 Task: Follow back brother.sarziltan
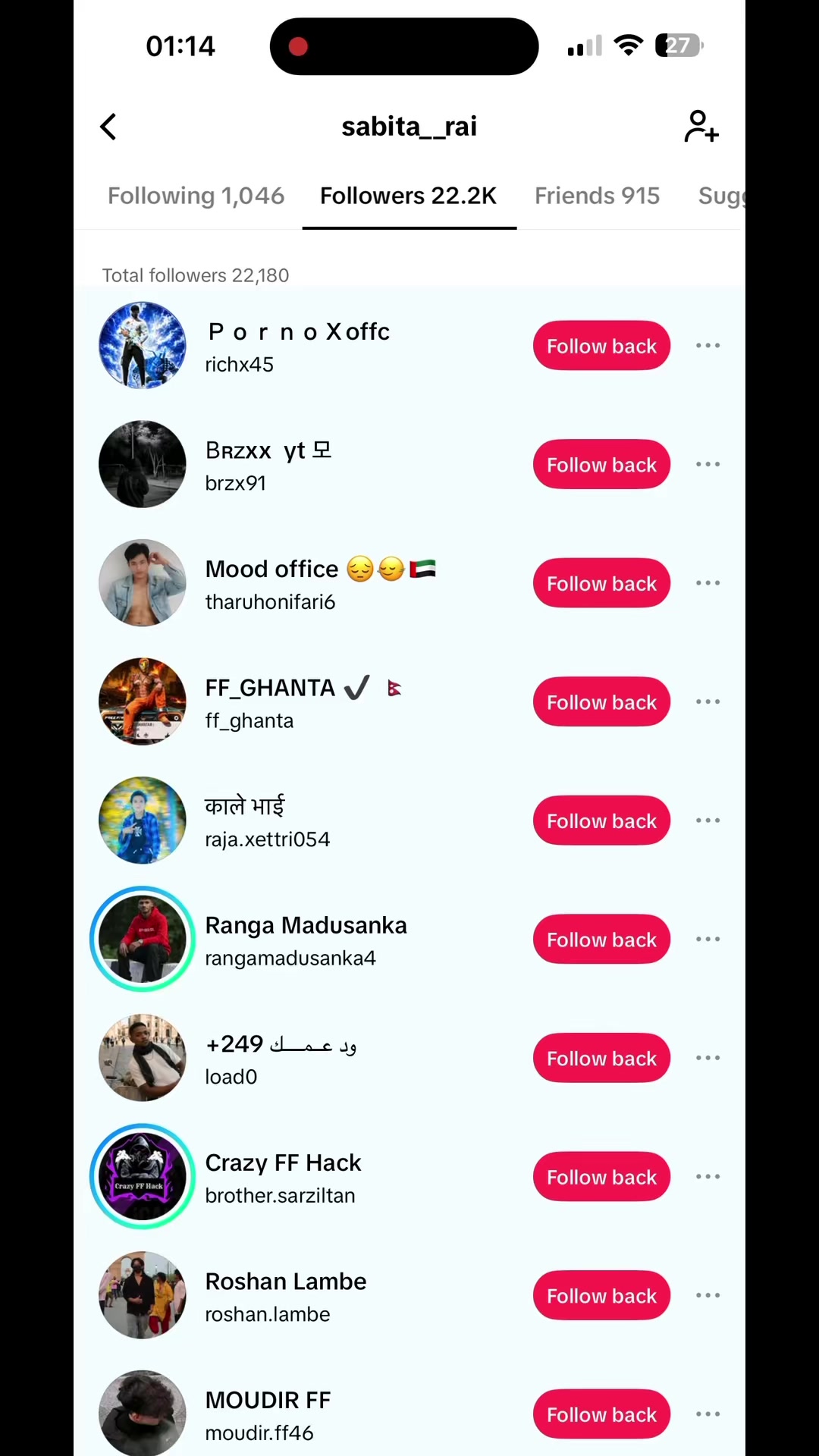[x=601, y=1177]
